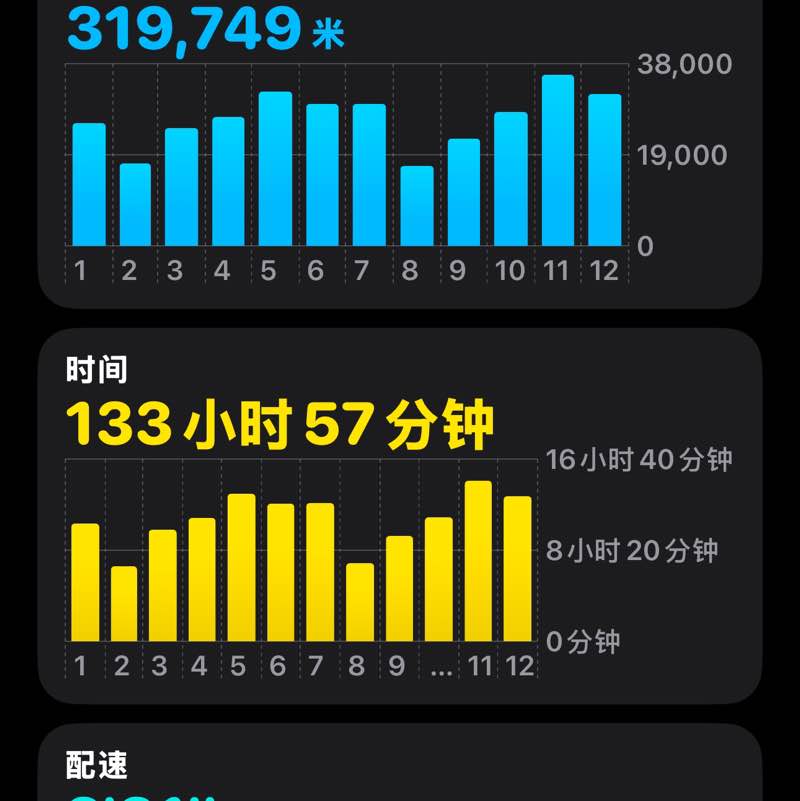Tap the 时间 section header

coord(96,368)
